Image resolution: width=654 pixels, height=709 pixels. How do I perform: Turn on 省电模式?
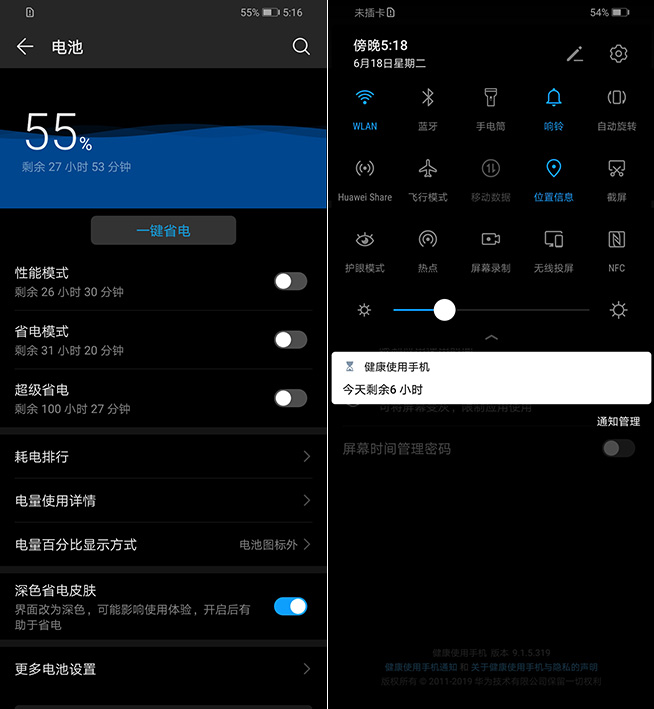[x=290, y=340]
